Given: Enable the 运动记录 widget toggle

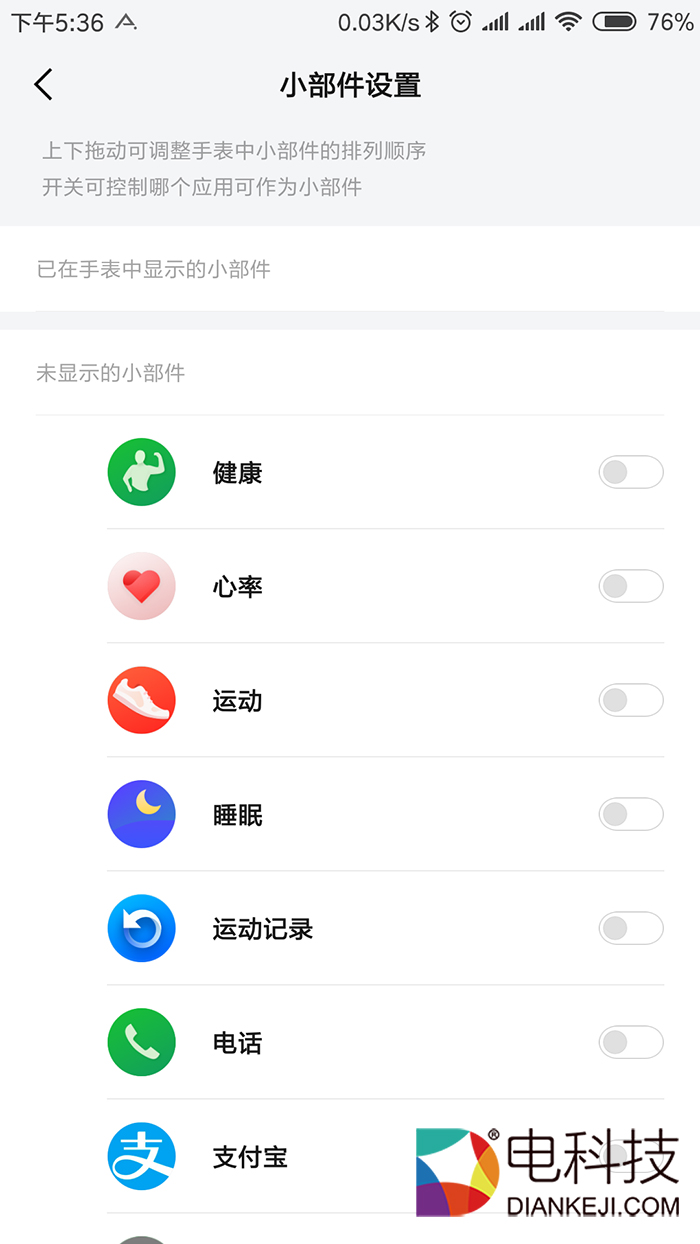Looking at the screenshot, I should point(631,928).
